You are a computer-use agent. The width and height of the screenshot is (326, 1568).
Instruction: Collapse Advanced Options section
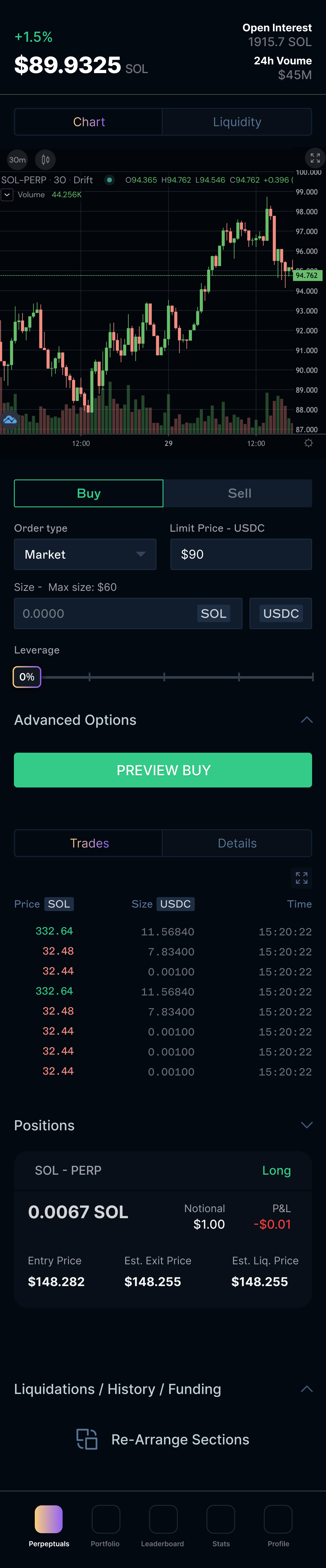[x=307, y=720]
